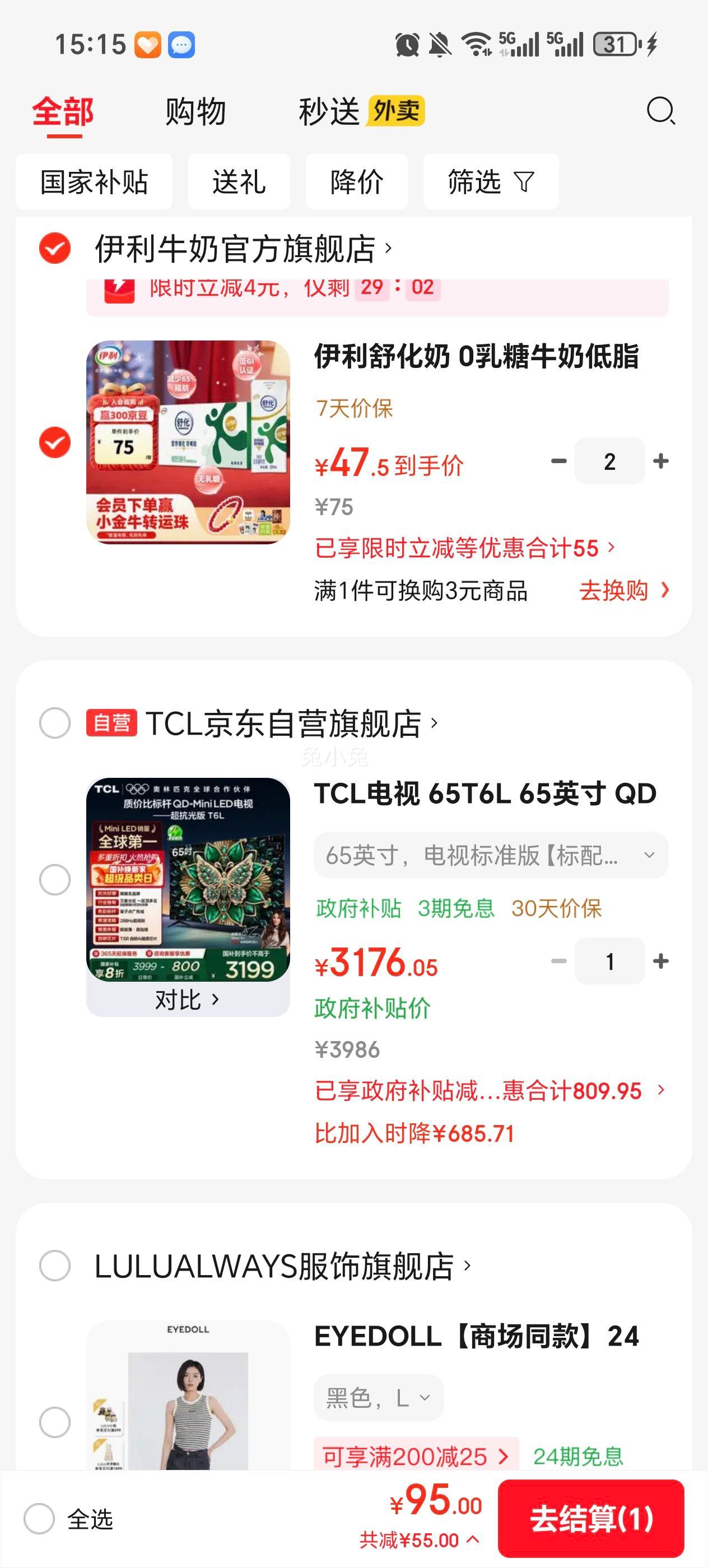This screenshot has height=1568, width=708.
Task: Open the 65英寸 TV specification dropdown
Action: point(487,854)
